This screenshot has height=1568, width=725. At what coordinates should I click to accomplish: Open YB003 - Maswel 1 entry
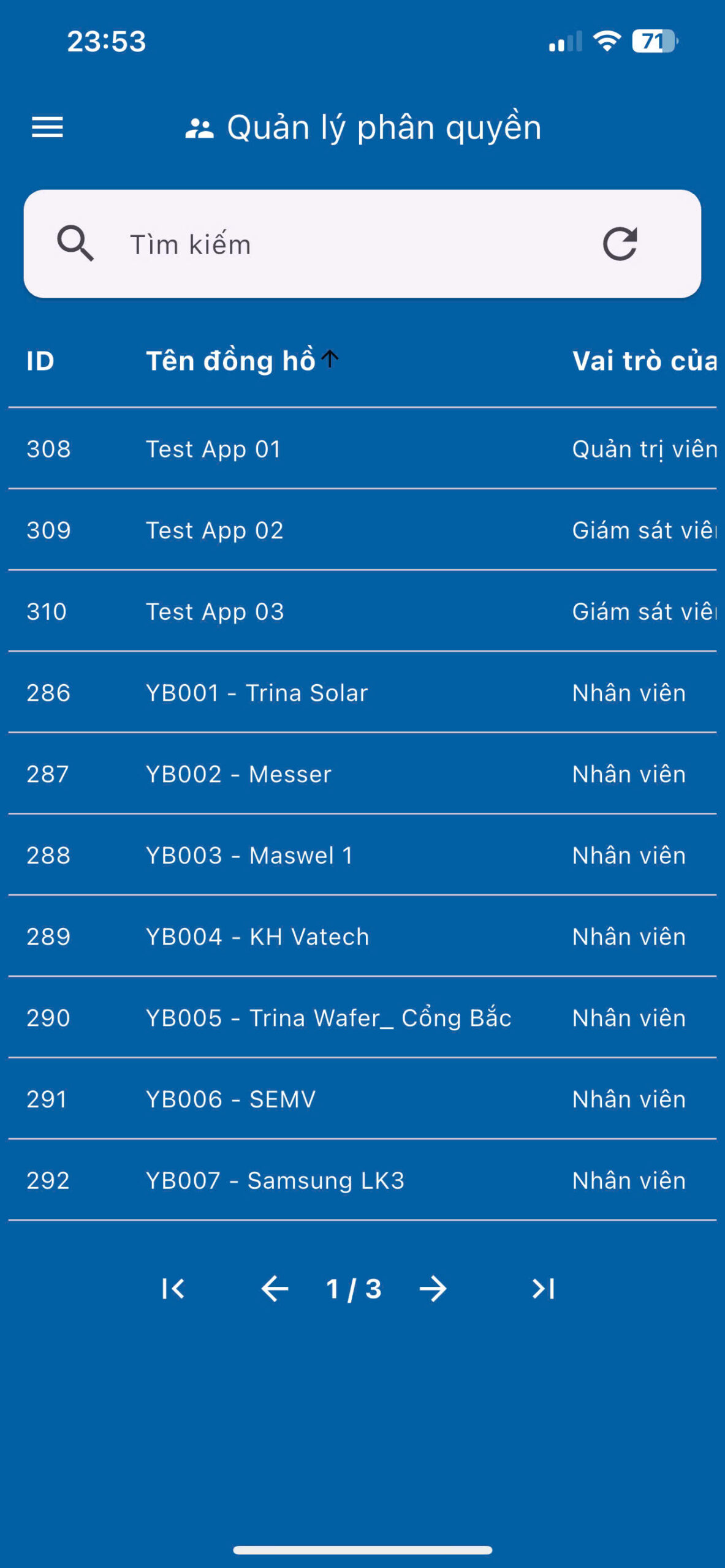[249, 856]
